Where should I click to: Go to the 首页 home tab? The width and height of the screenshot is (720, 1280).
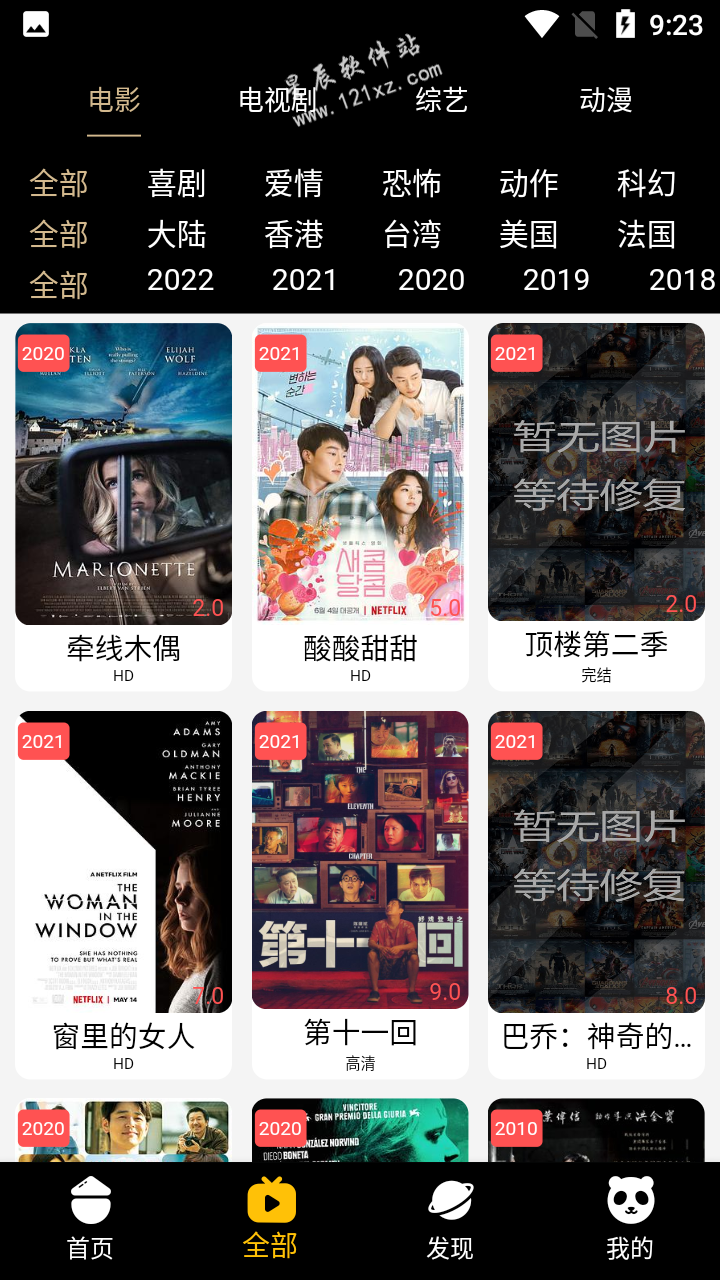pos(90,1220)
